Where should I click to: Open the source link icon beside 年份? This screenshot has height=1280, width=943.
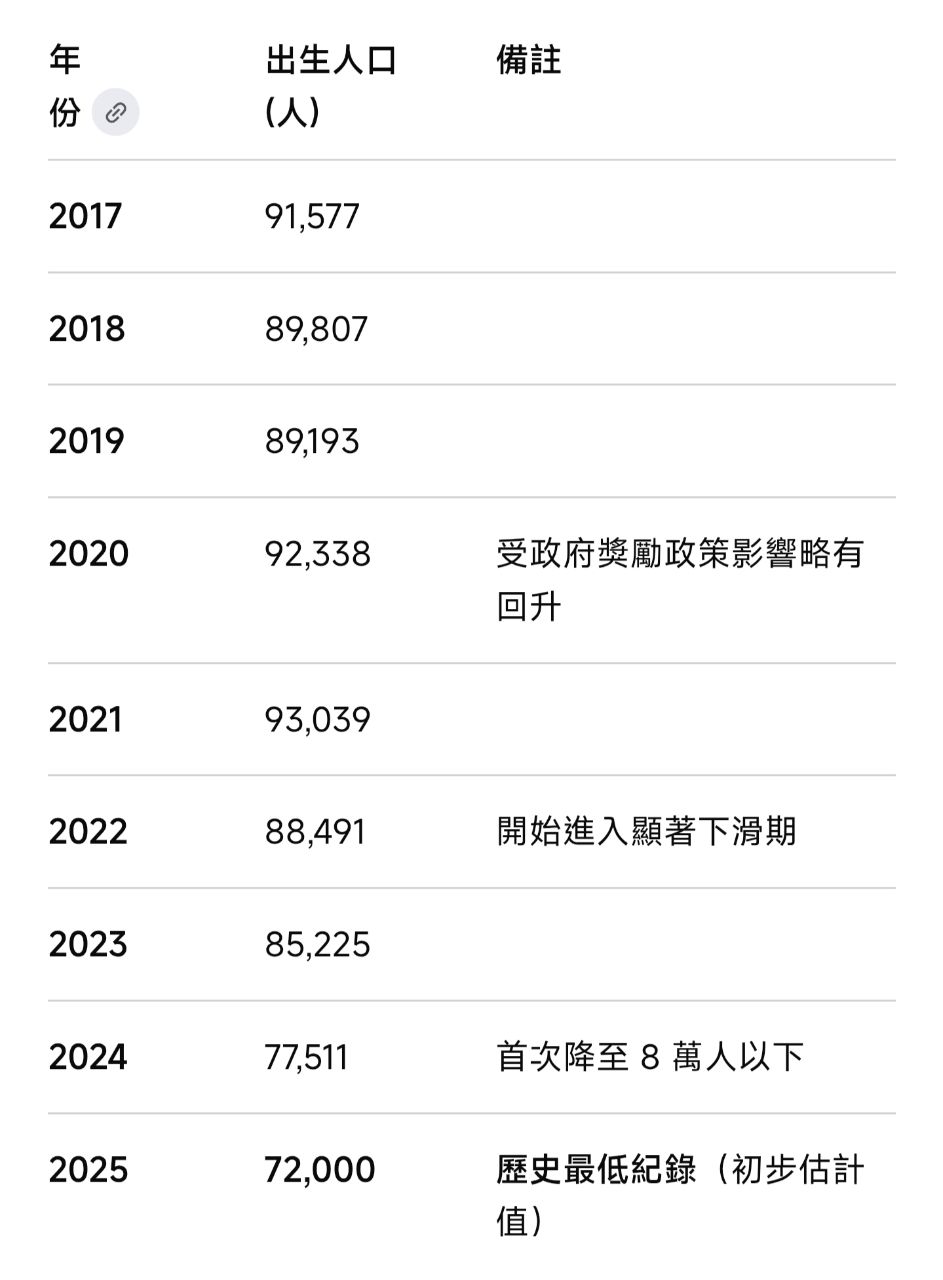(x=116, y=112)
